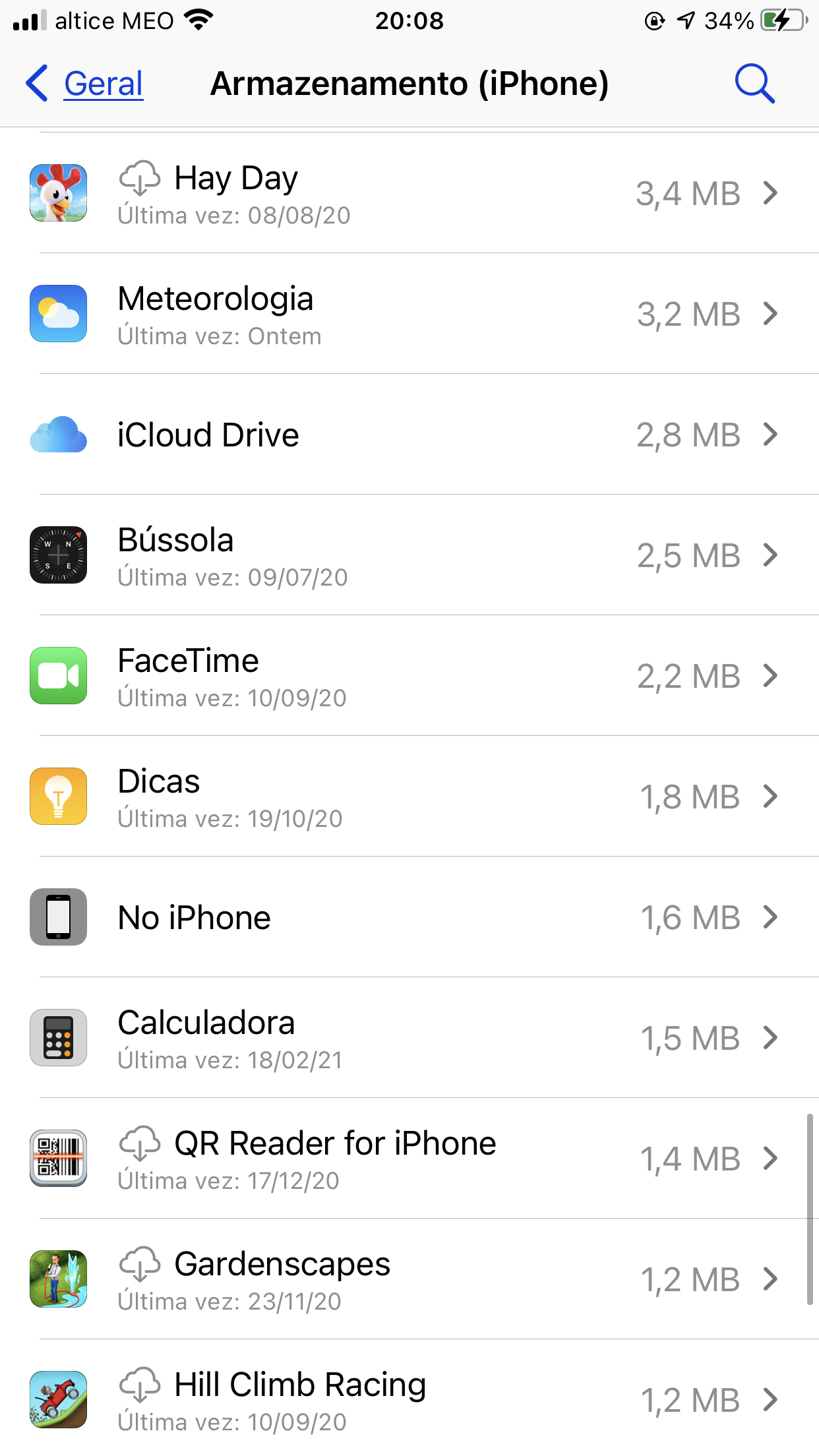Open the storage search magnifier

point(754,84)
